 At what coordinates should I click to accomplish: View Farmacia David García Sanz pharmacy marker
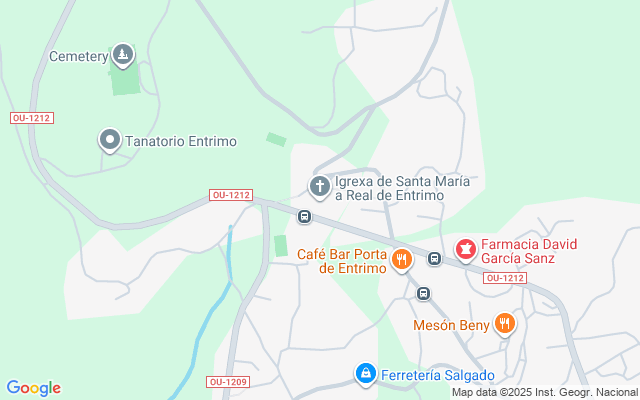[466, 250]
